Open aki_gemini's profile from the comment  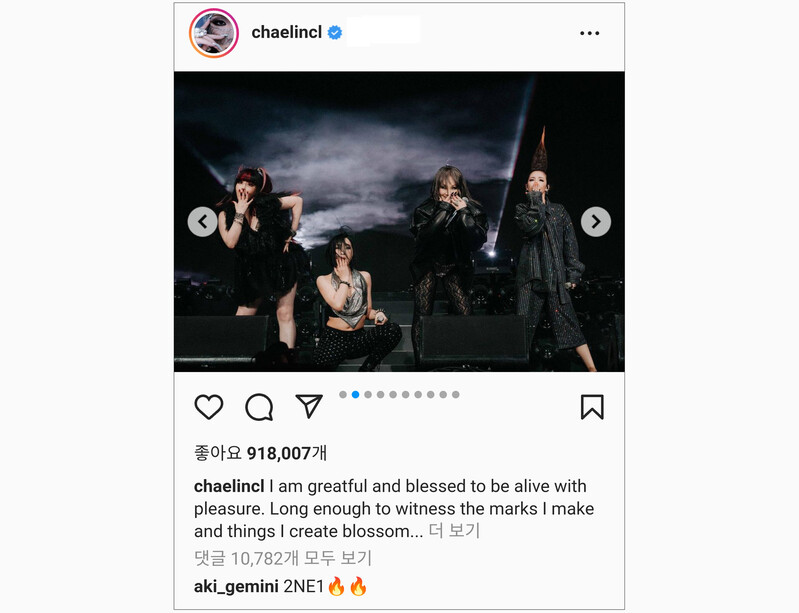coord(236,586)
